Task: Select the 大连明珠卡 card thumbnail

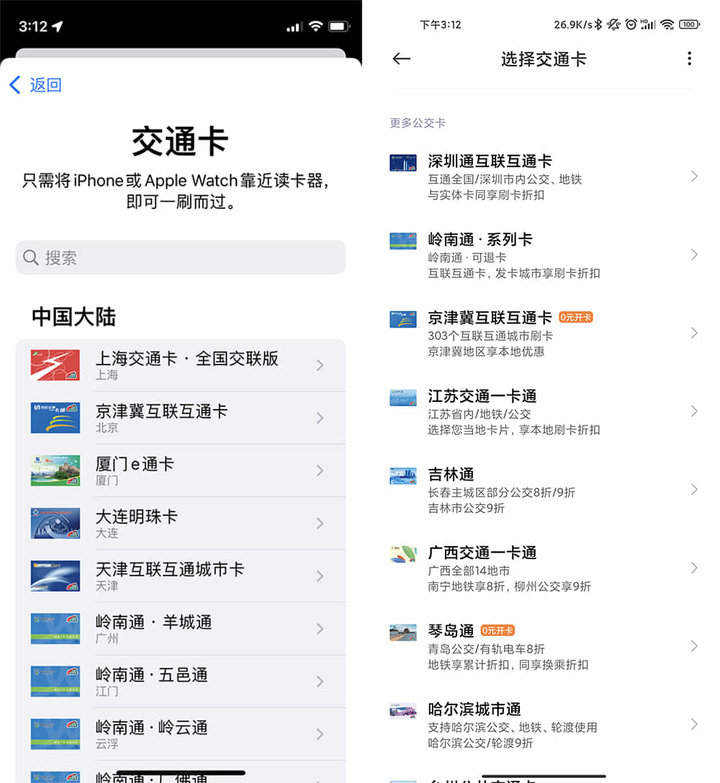Action: click(55, 522)
